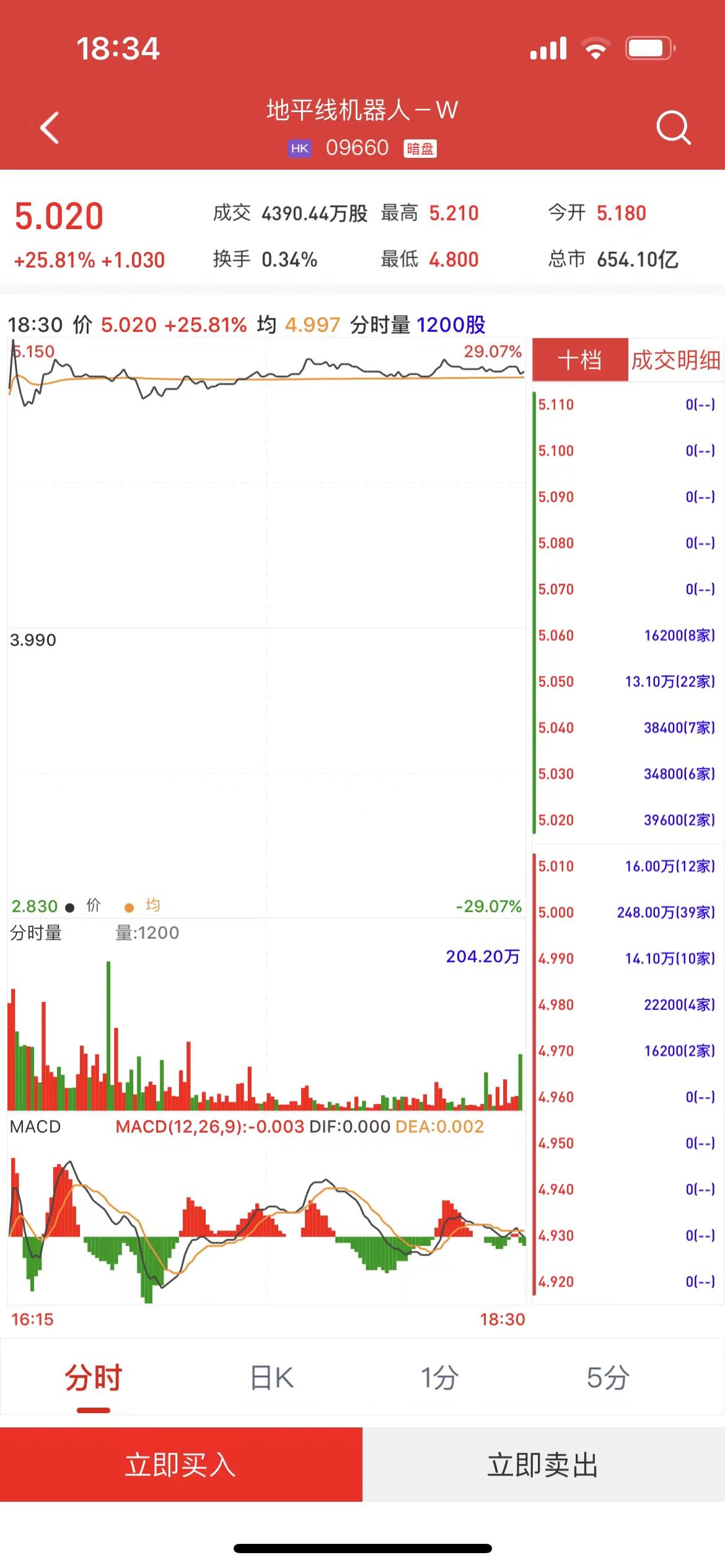Tap 立即买入 to buy now

coord(181,1465)
